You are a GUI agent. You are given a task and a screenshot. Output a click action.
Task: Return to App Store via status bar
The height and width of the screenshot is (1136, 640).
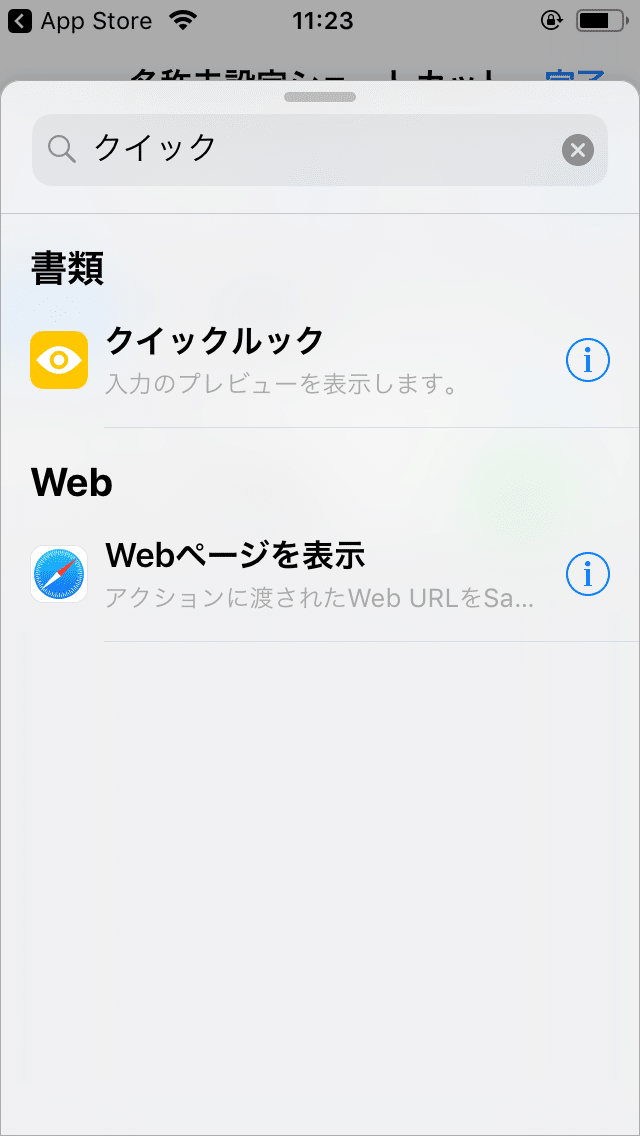(80, 20)
